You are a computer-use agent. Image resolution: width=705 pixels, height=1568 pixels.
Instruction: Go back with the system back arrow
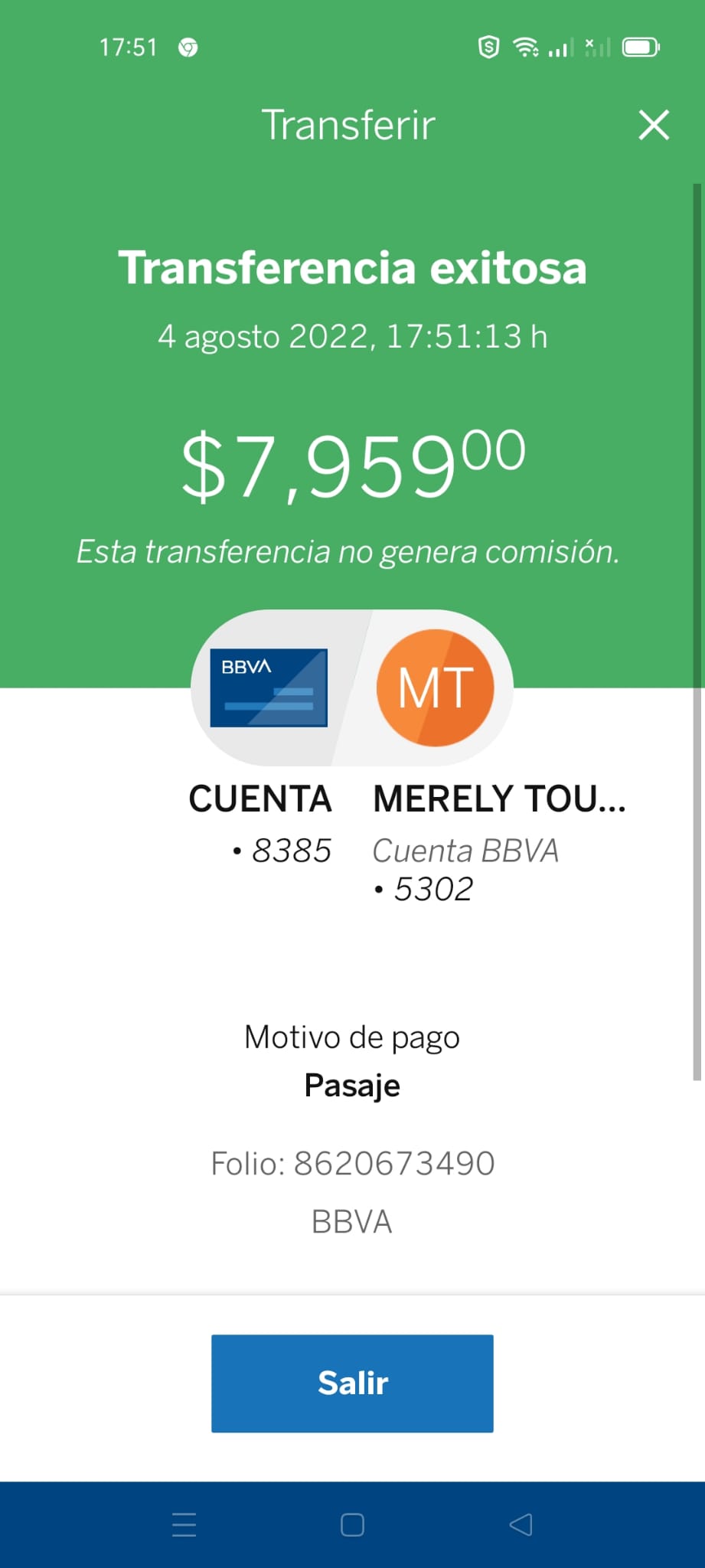pos(521,1524)
